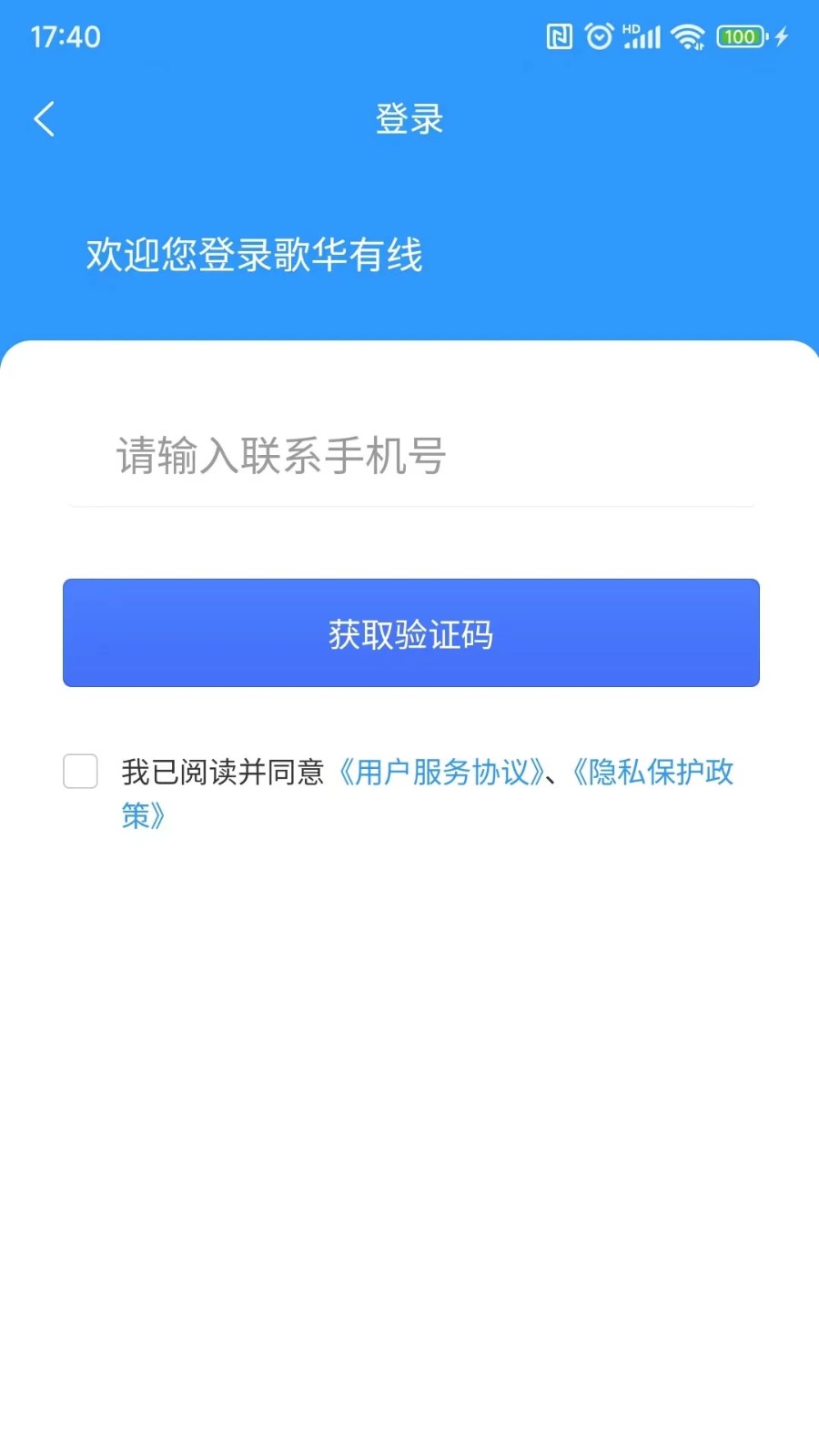819x1456 pixels.
Task: Tap the 登录 title at the top
Action: click(410, 119)
